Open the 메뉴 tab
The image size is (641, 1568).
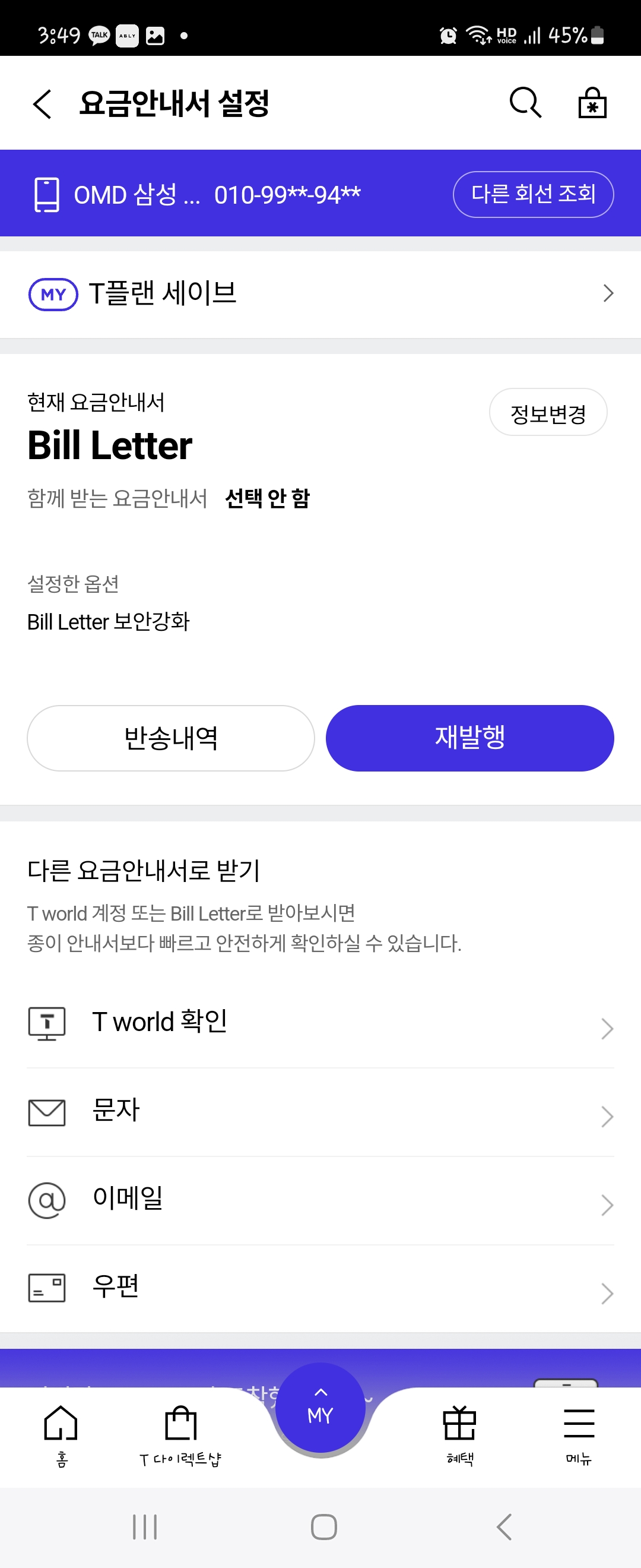click(x=578, y=1434)
